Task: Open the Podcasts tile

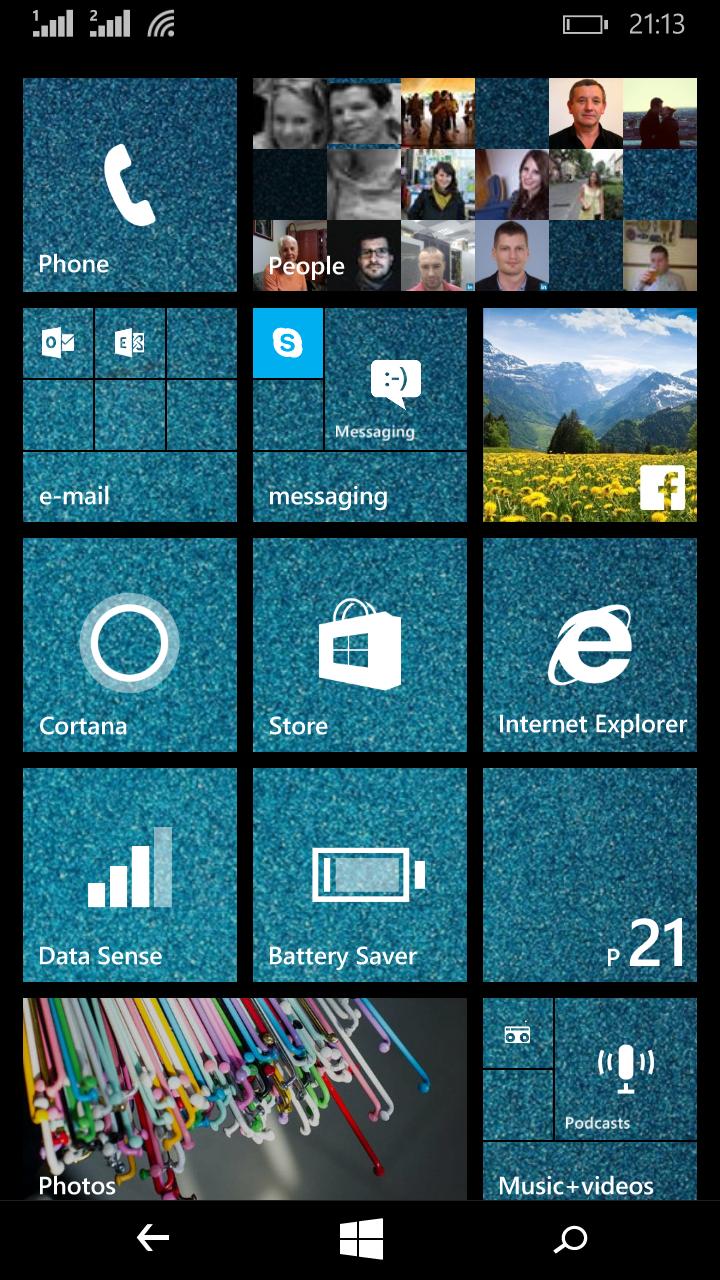Action: tap(626, 1069)
